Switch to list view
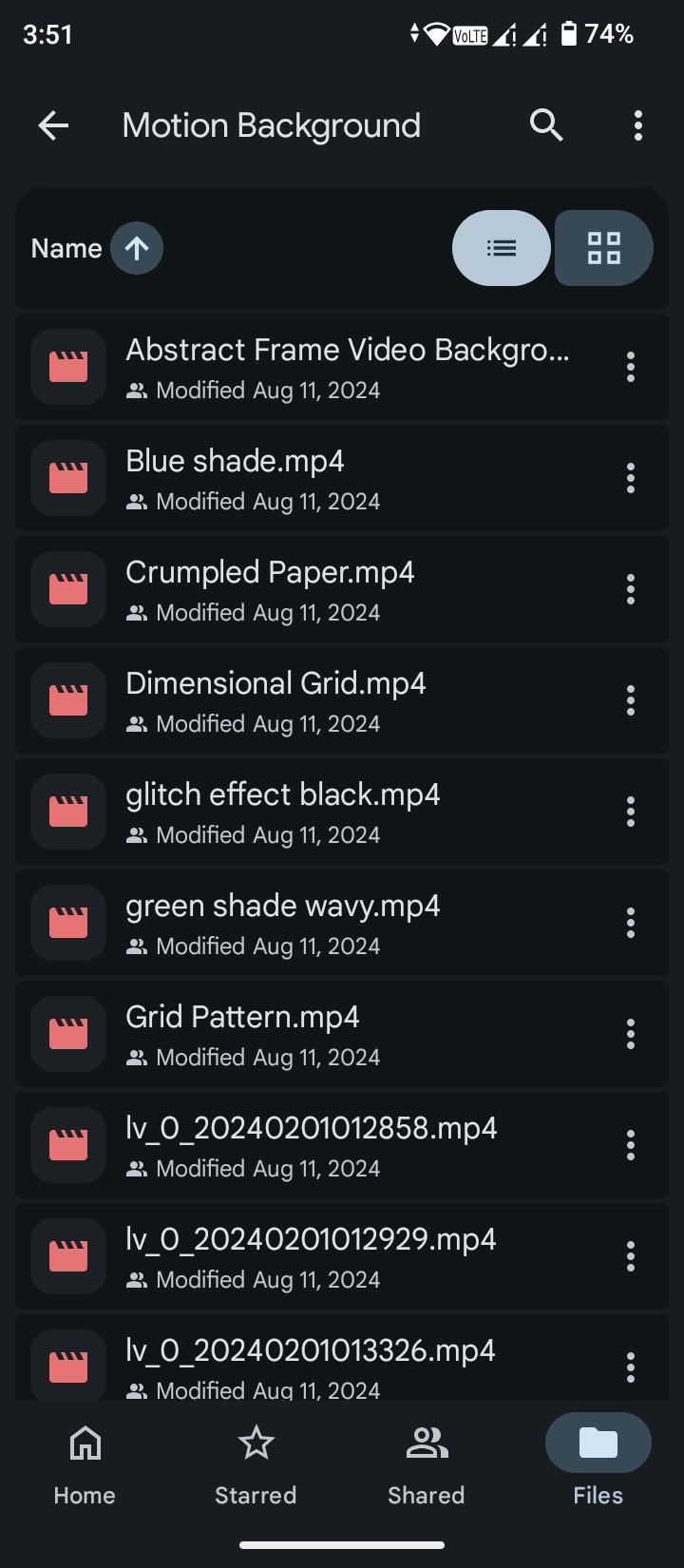This screenshot has height=1568, width=684. pos(502,248)
